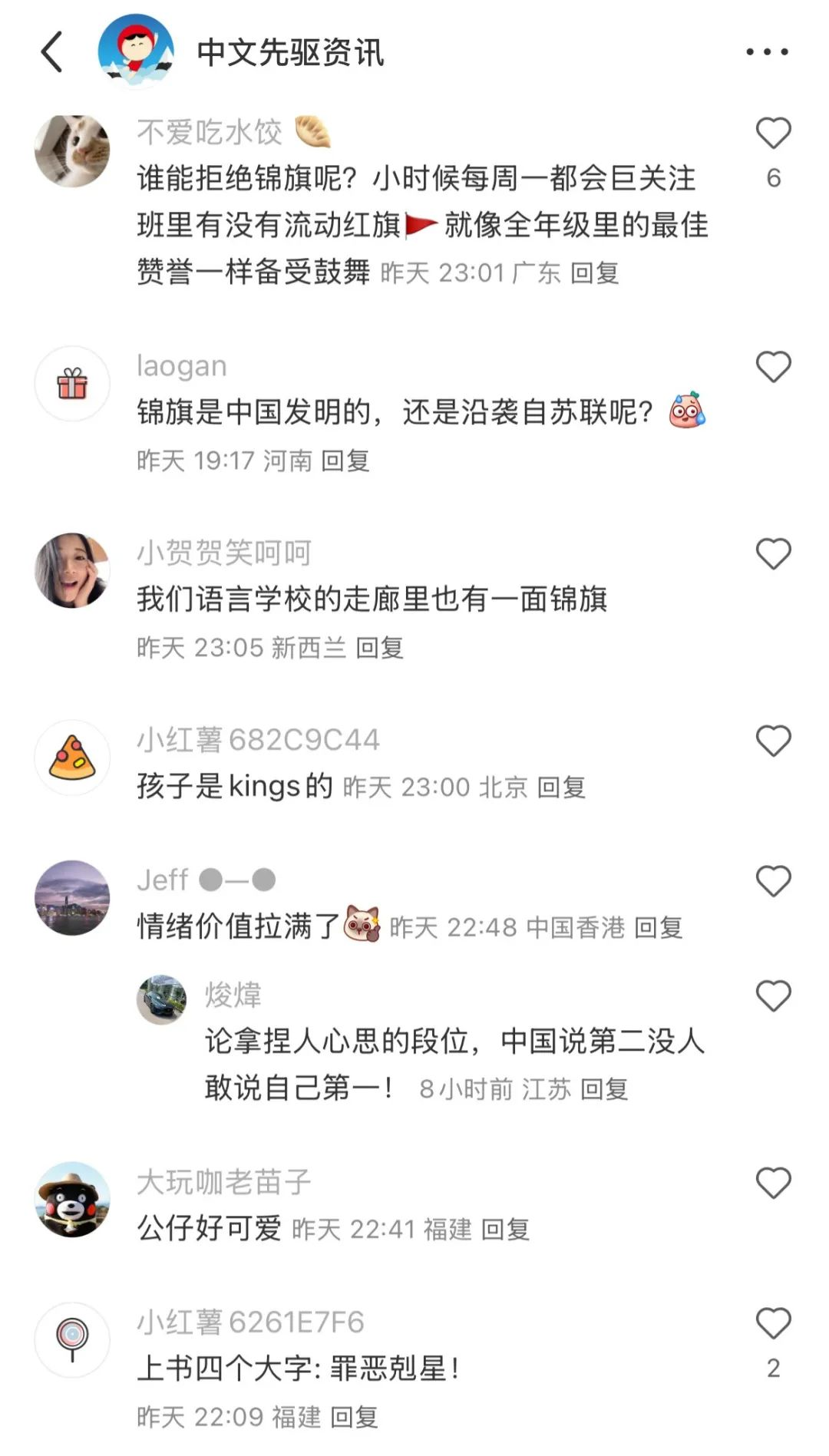The width and height of the screenshot is (829, 1456).
Task: Open the three-dot overflow menu
Action: [x=767, y=52]
